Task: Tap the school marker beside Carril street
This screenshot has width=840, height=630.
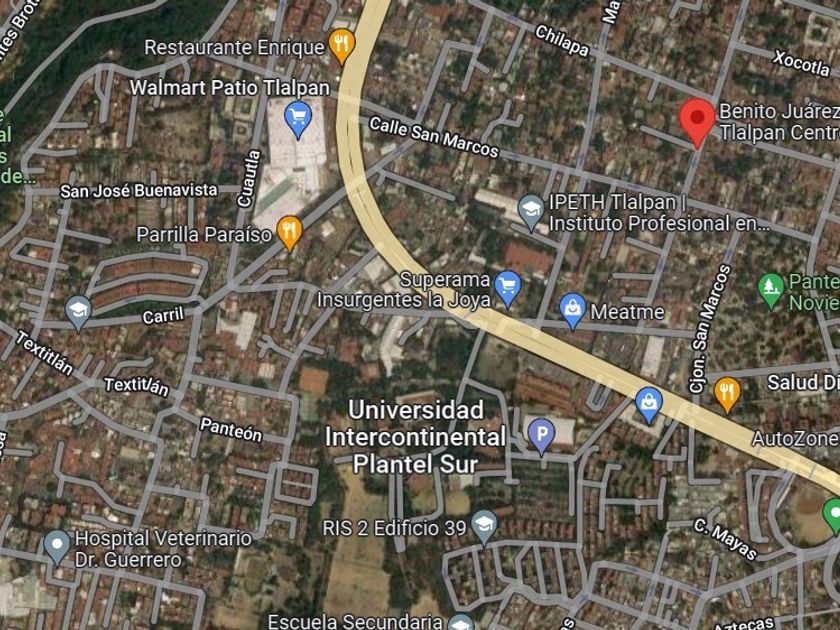Action: (x=78, y=313)
